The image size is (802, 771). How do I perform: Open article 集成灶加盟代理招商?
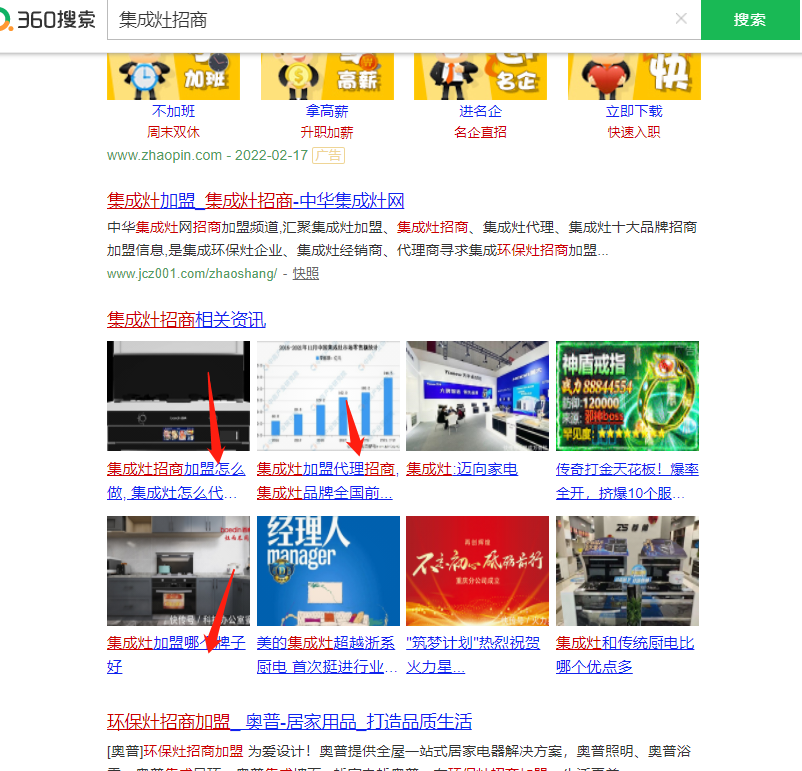326,469
